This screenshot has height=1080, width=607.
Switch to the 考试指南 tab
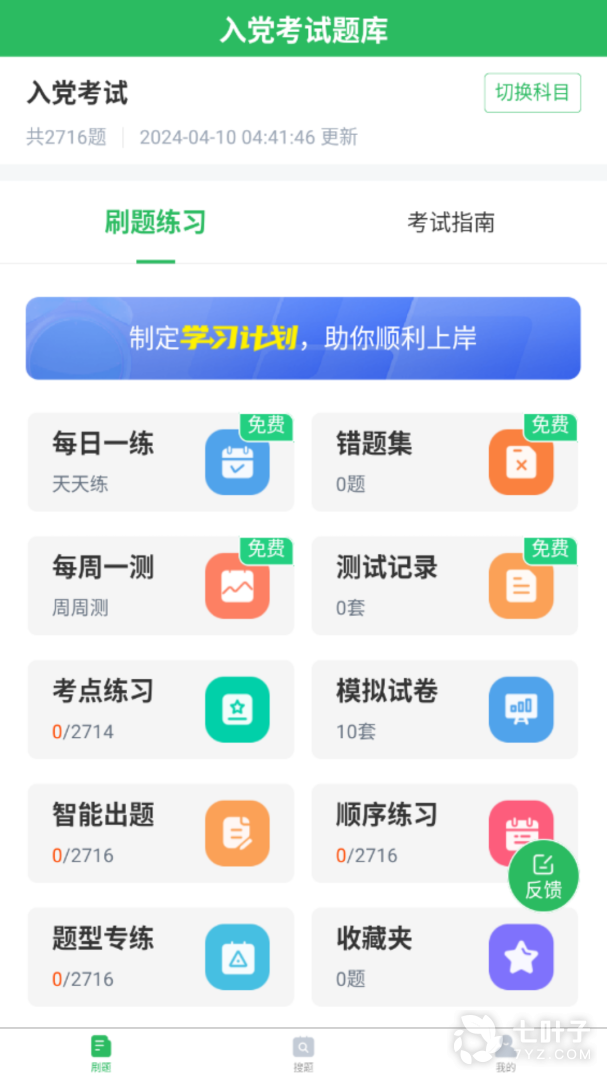pyautogui.click(x=451, y=222)
